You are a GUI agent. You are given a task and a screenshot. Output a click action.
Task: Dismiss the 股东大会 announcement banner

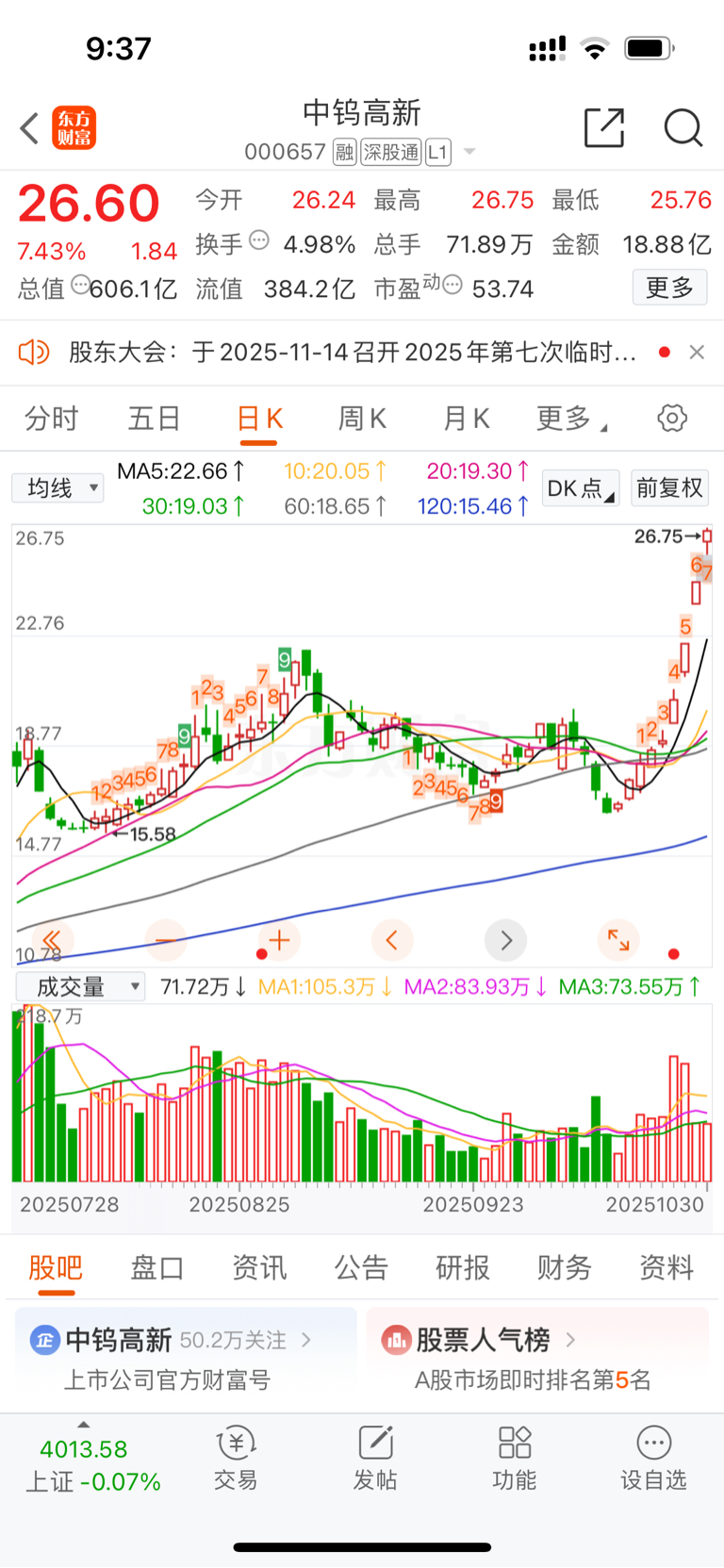coord(697,352)
